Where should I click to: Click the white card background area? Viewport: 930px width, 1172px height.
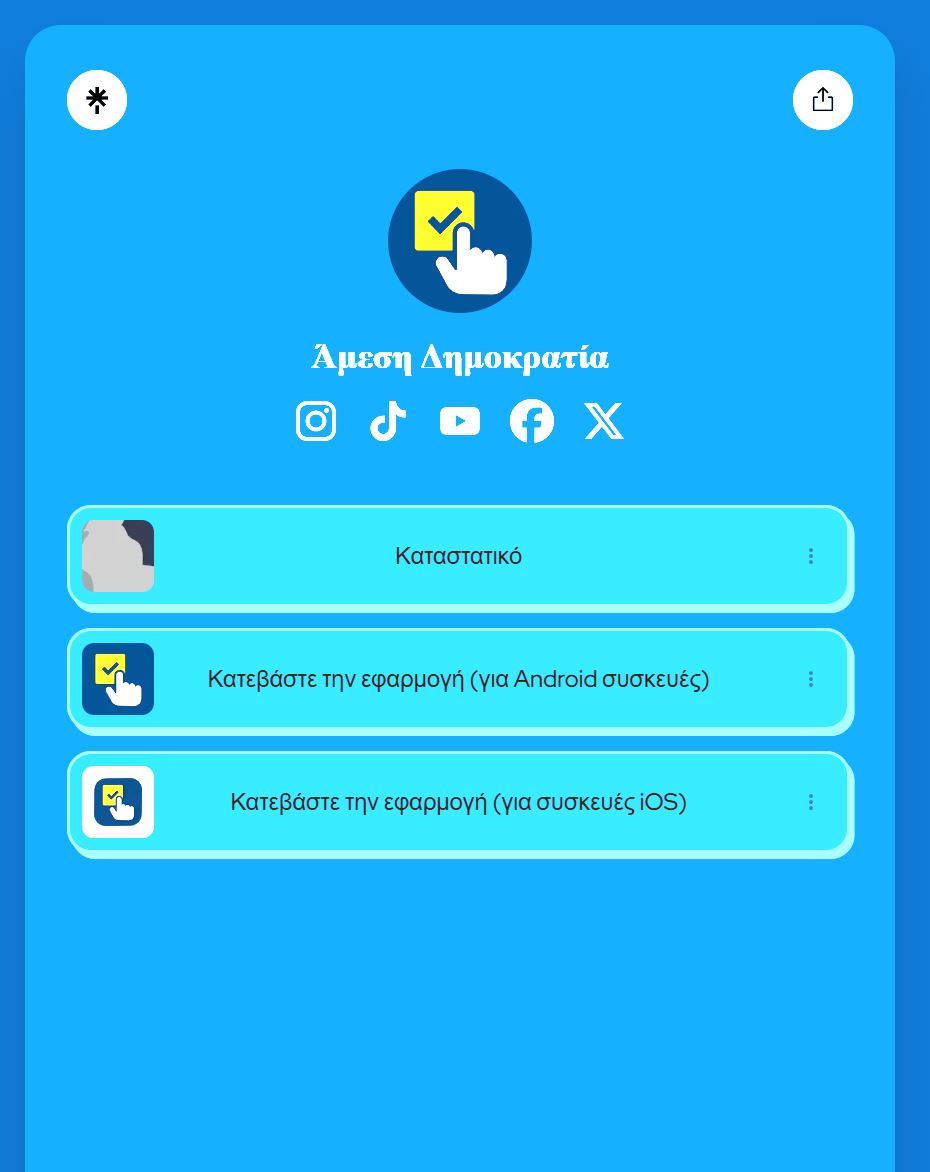coord(460,1000)
